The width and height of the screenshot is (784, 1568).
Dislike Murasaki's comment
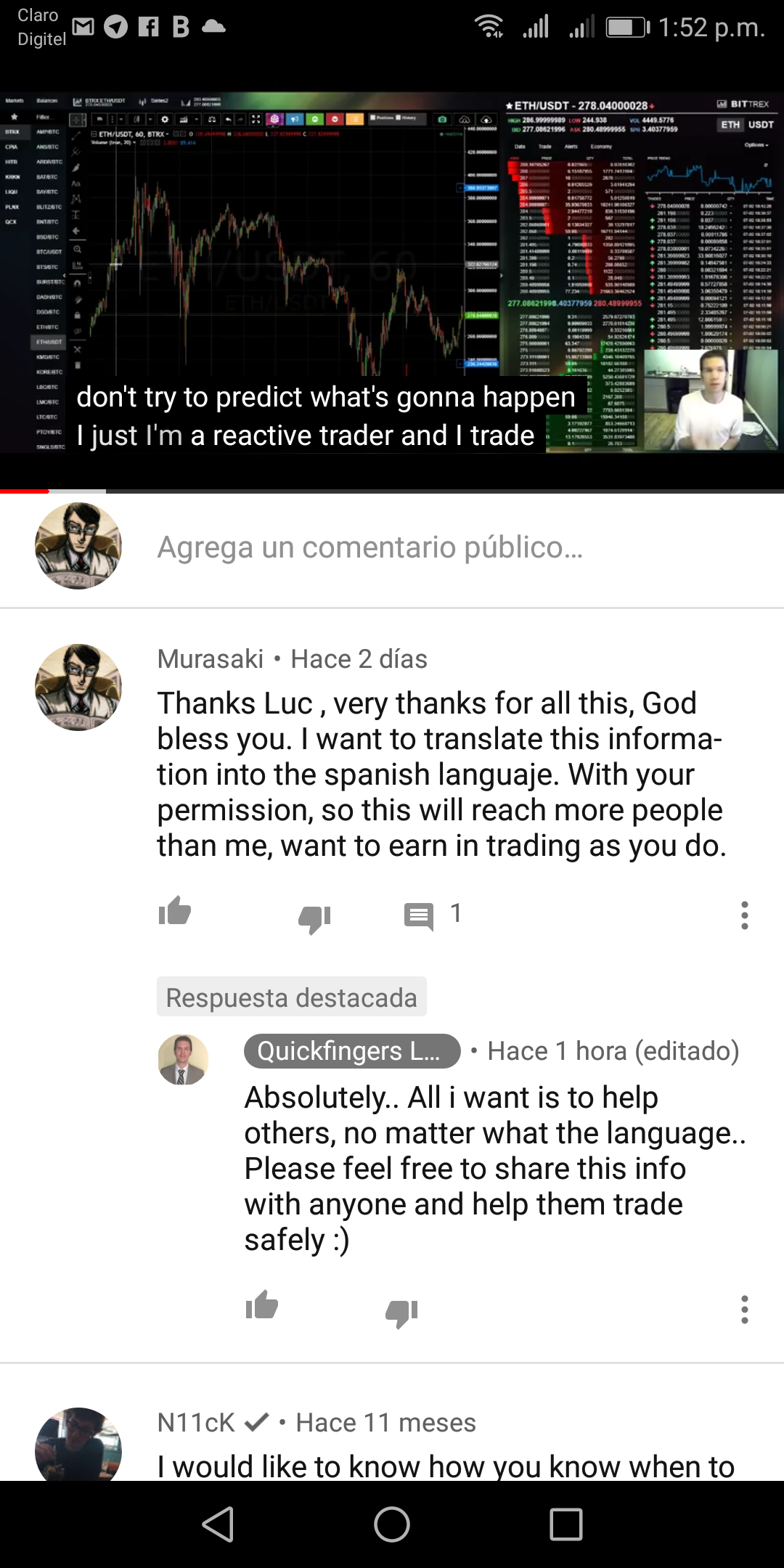[x=314, y=918]
